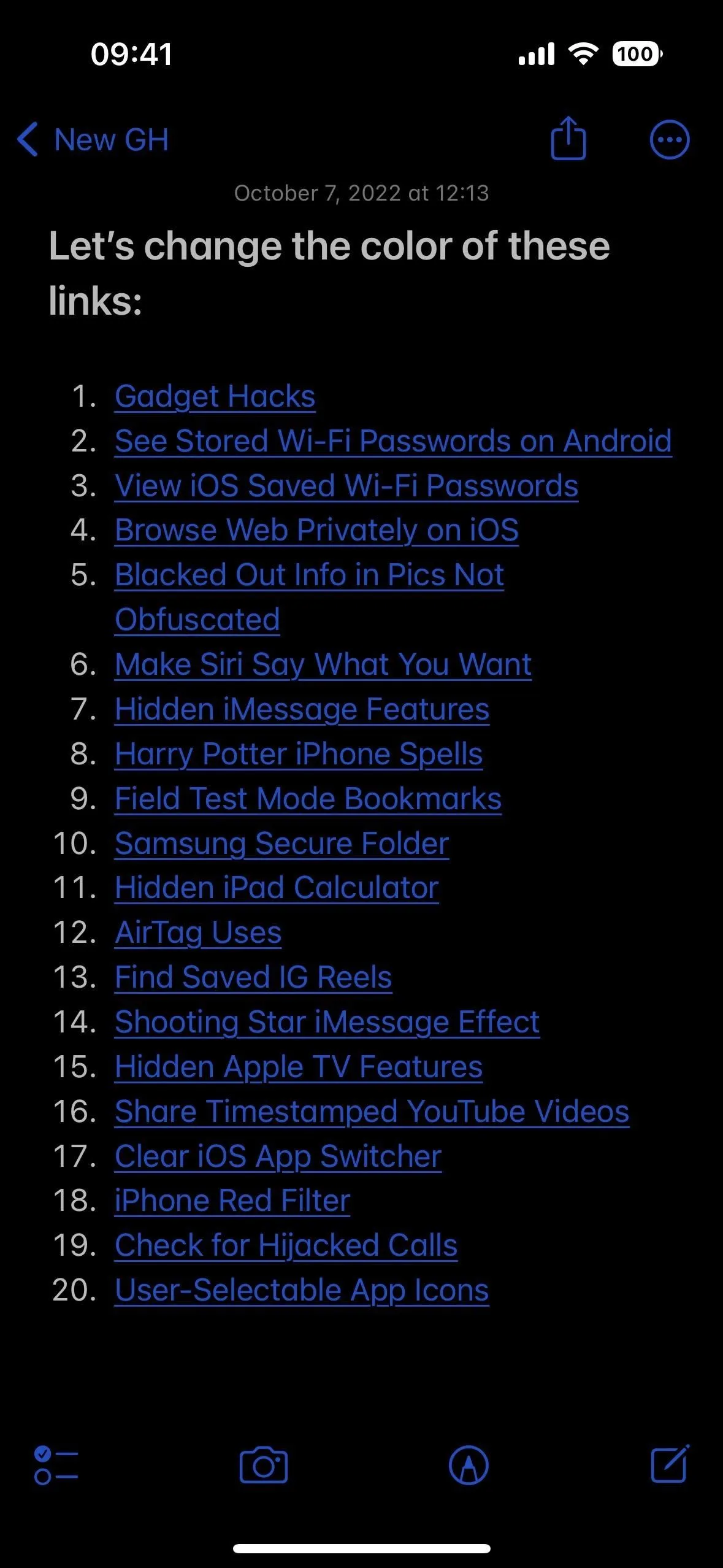Open Samsung Secure Folder link
Viewport: 723px width, 1568px height.
(281, 844)
